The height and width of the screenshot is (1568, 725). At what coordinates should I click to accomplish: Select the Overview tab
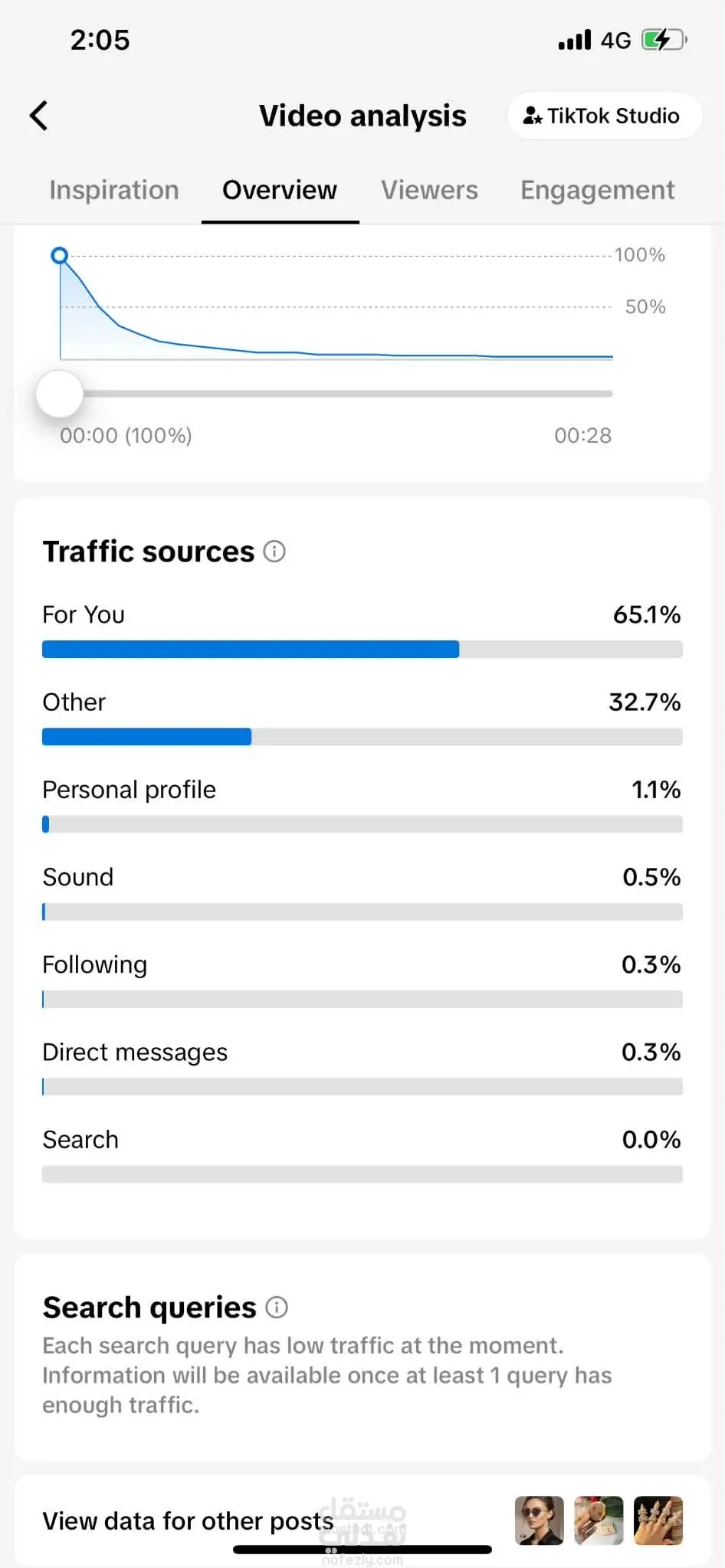pyautogui.click(x=280, y=190)
